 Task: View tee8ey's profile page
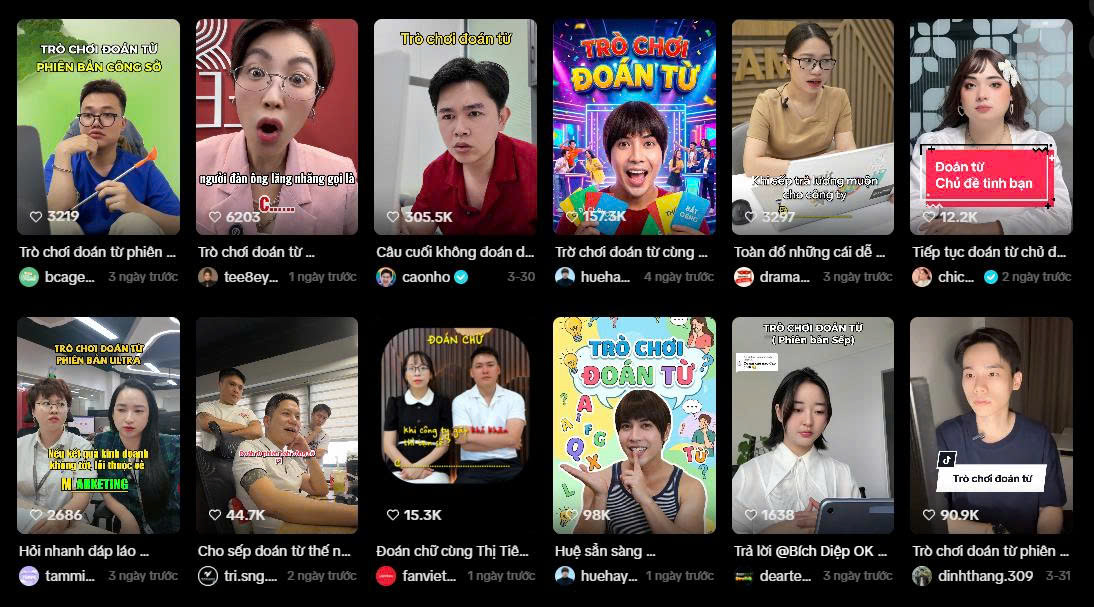click(250, 277)
